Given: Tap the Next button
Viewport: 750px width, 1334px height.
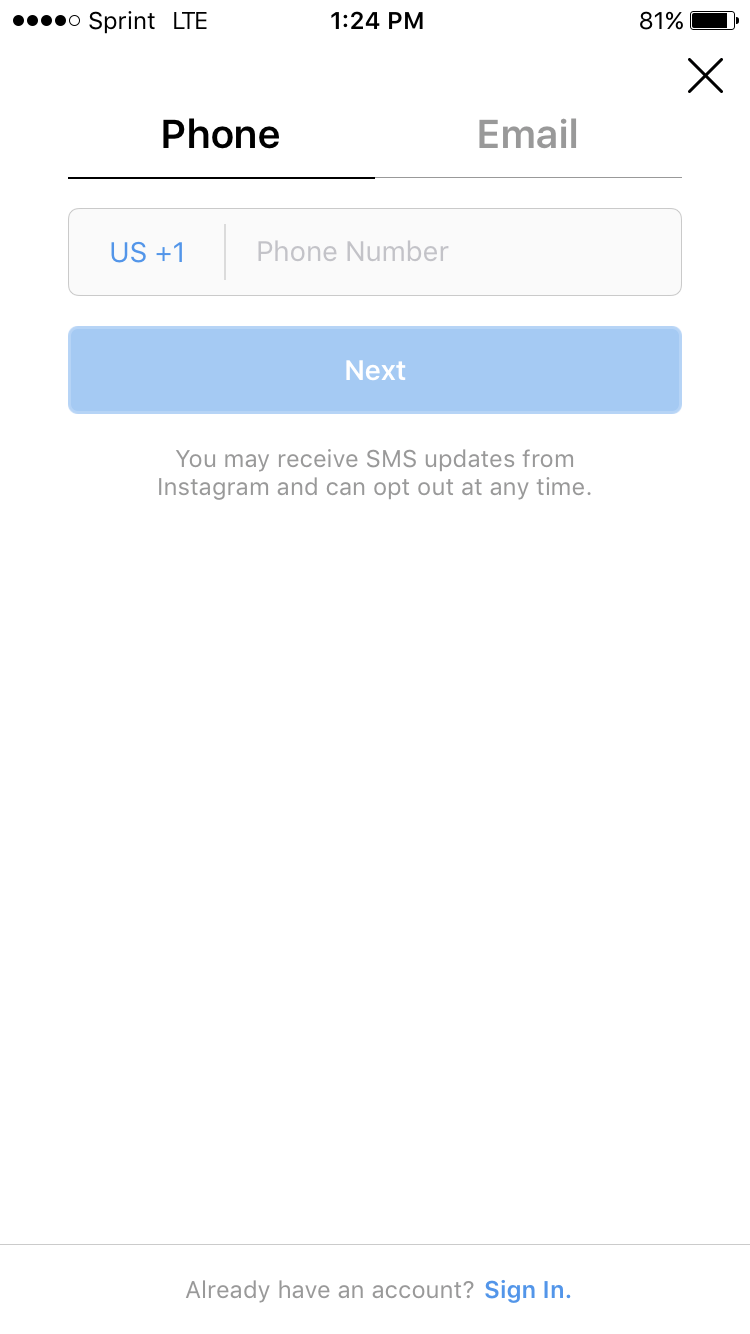Looking at the screenshot, I should [x=375, y=370].
